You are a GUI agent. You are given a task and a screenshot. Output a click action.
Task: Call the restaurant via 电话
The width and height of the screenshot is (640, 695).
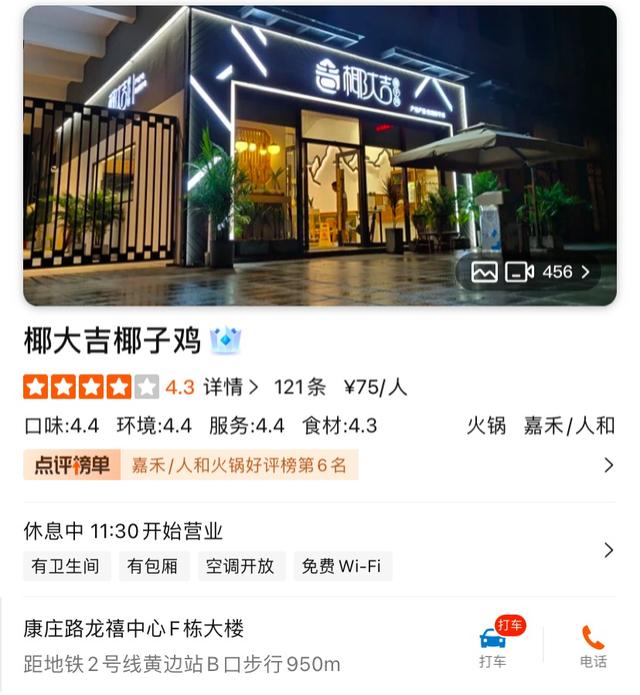[593, 646]
